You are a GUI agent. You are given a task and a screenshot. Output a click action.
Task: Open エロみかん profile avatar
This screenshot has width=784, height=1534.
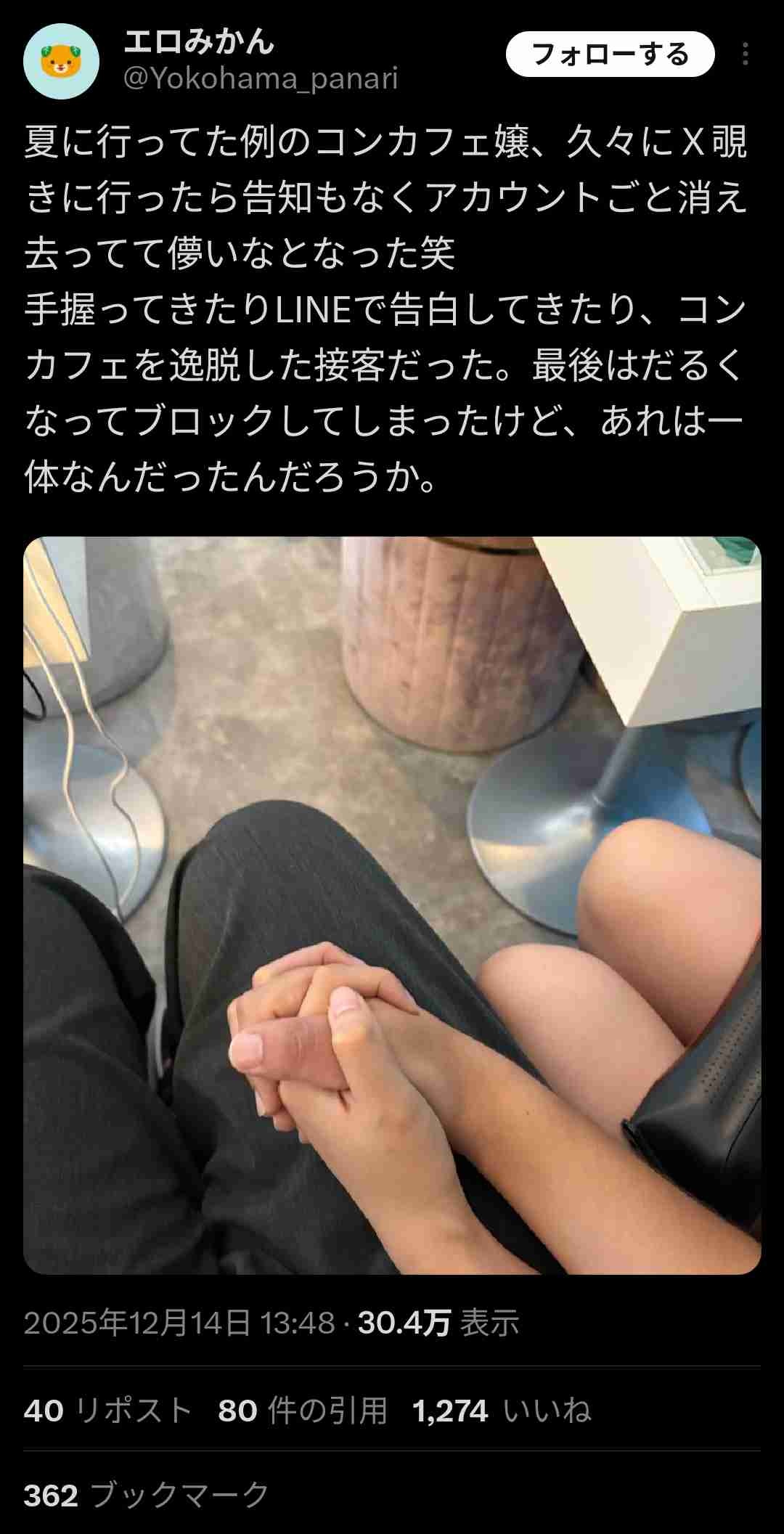tap(61, 61)
